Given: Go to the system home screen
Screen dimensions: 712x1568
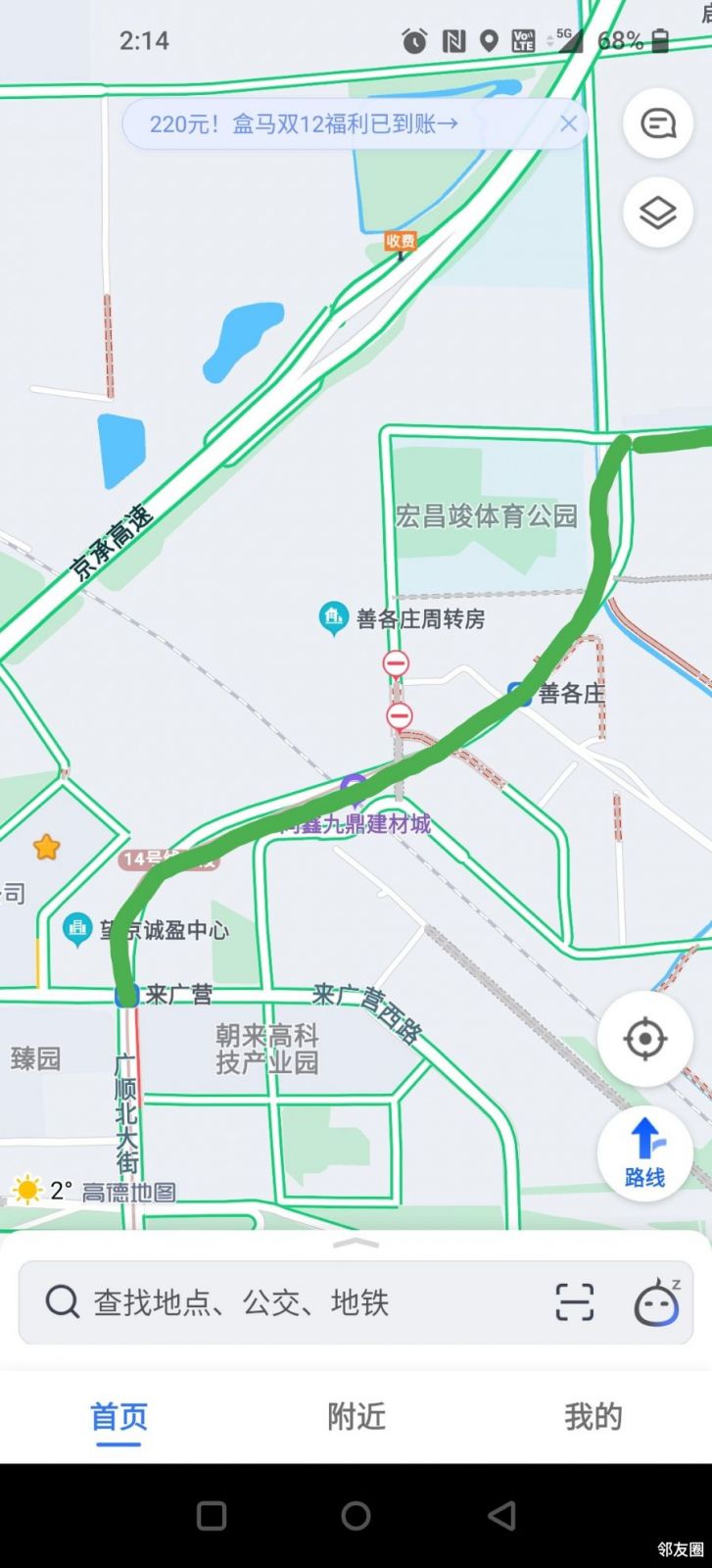Looking at the screenshot, I should [356, 1516].
